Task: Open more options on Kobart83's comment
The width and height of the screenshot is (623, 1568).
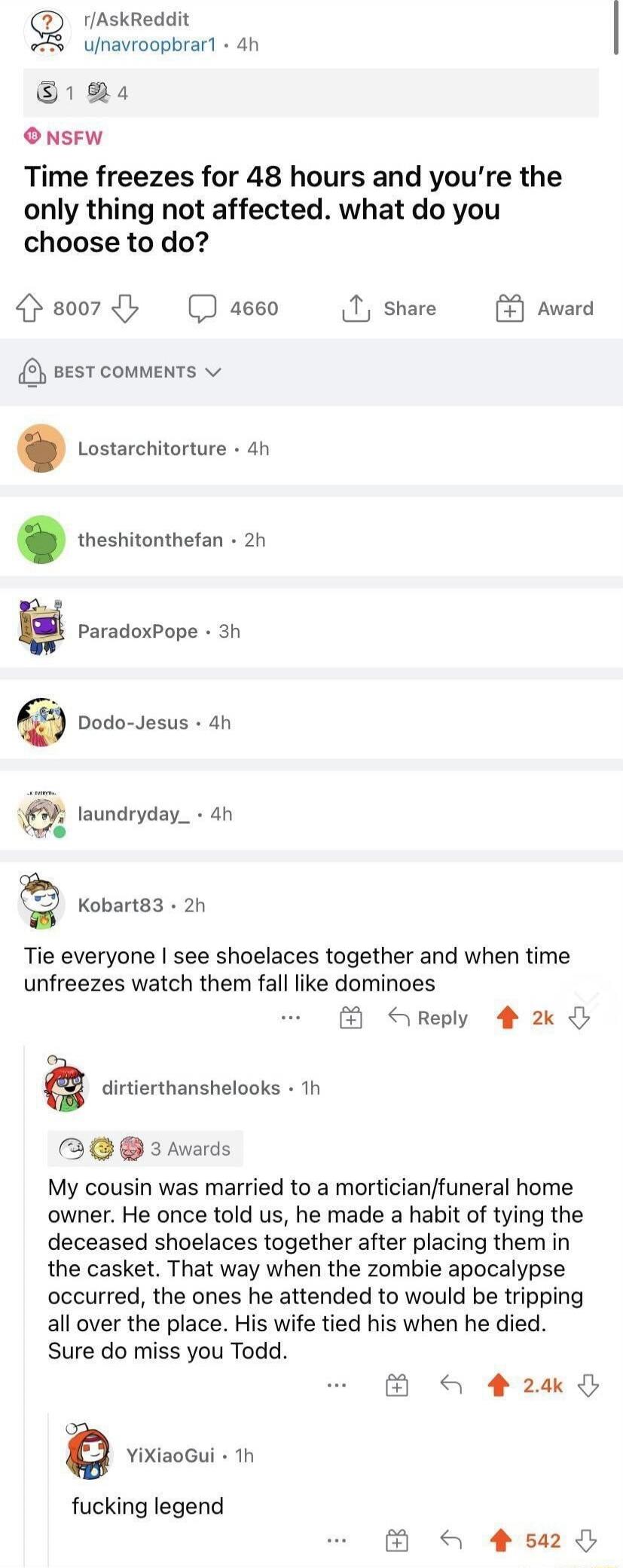Action: pos(290,1018)
